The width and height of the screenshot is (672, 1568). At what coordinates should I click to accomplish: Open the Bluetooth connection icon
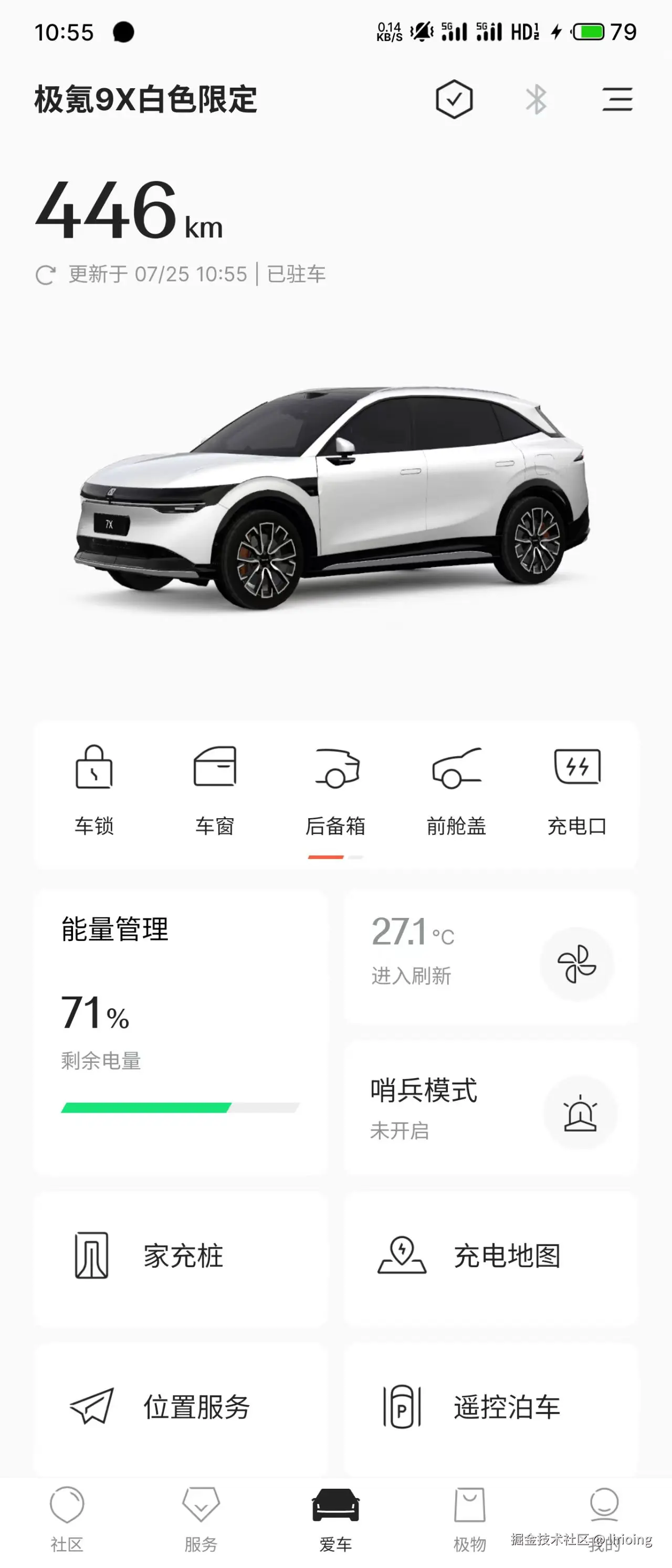point(535,99)
